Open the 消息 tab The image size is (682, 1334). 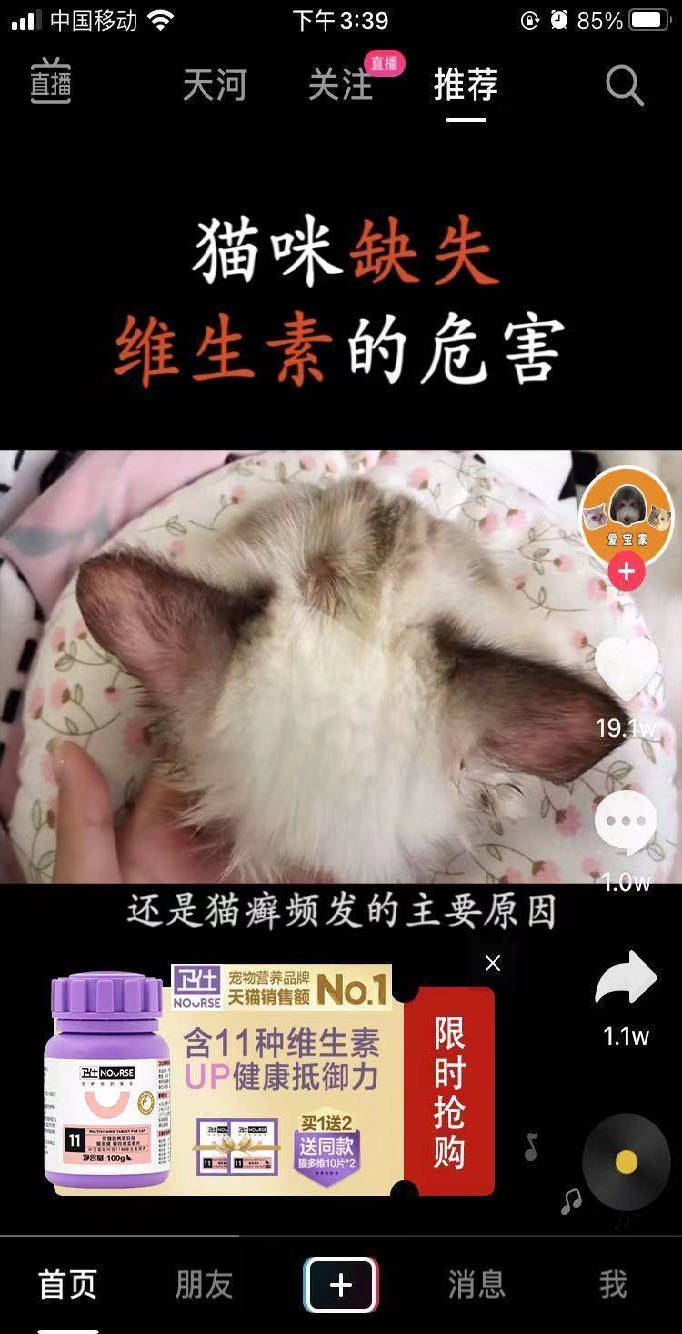tap(476, 1285)
